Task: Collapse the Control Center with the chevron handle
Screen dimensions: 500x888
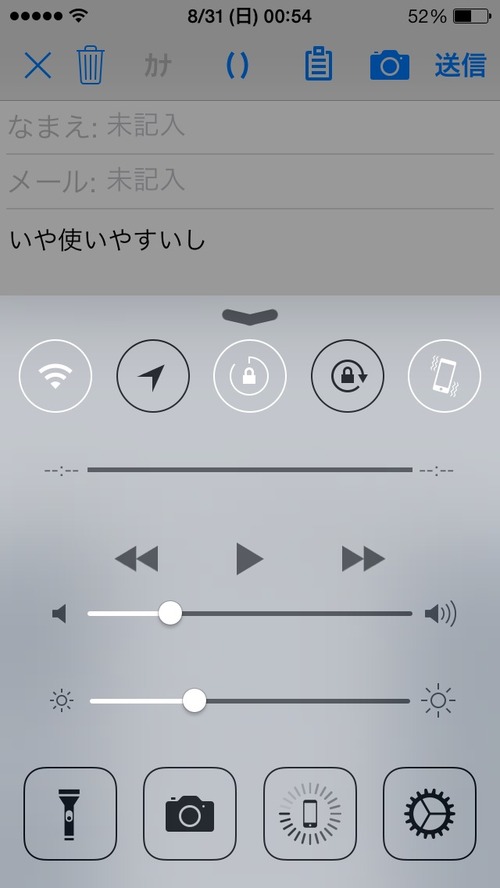Action: pyautogui.click(x=250, y=316)
